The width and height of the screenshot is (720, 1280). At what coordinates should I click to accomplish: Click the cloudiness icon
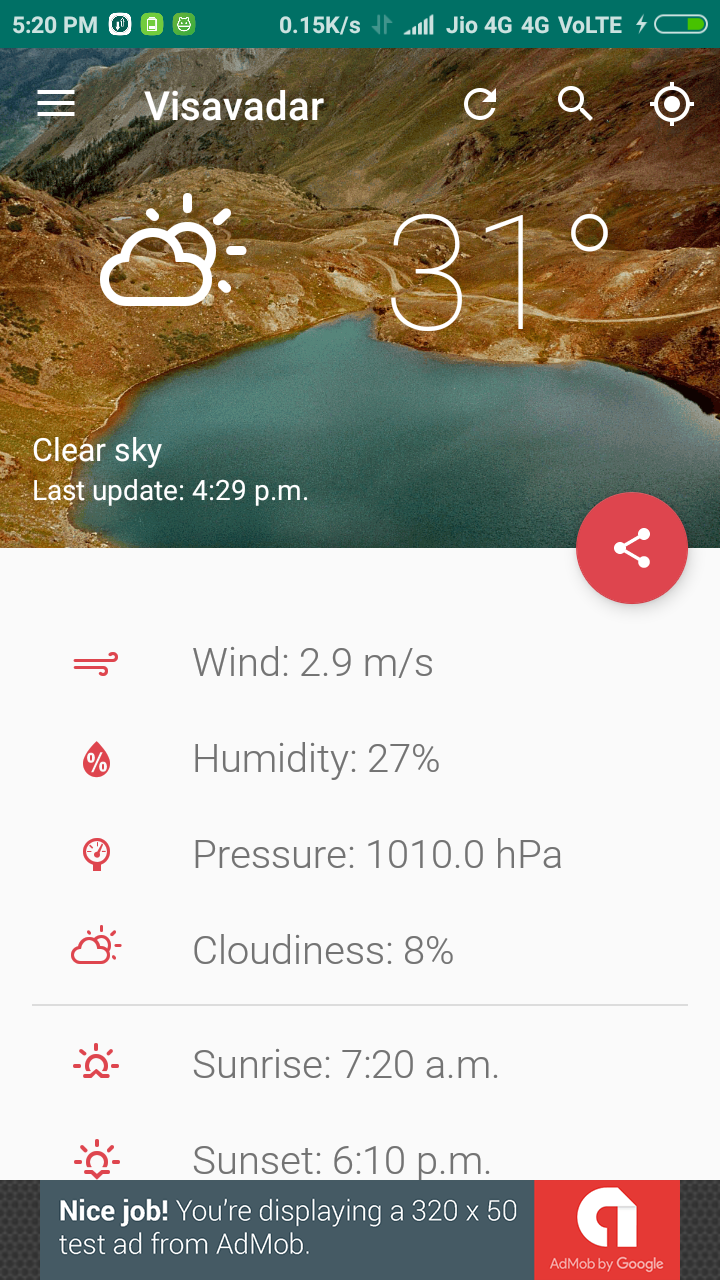(x=95, y=946)
